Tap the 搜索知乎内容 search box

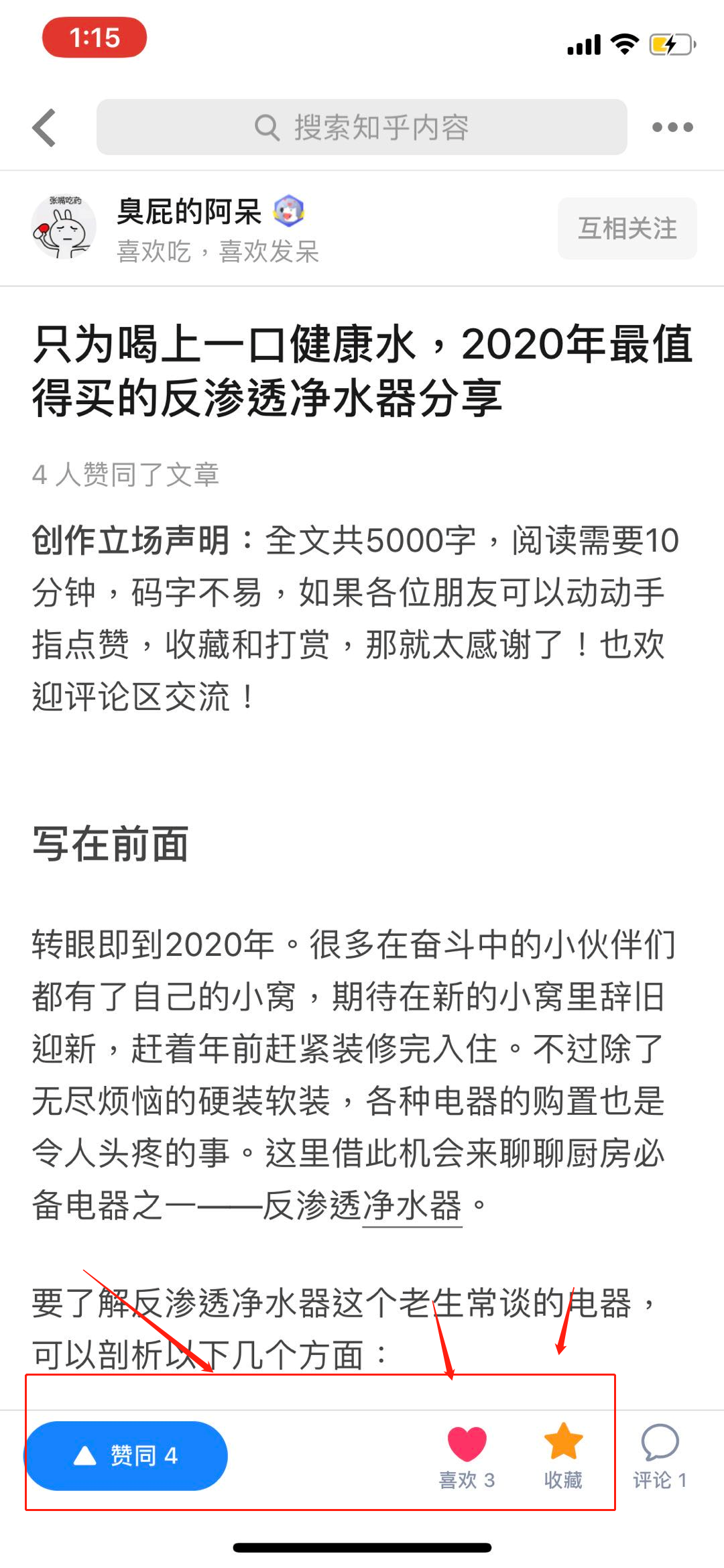[362, 127]
